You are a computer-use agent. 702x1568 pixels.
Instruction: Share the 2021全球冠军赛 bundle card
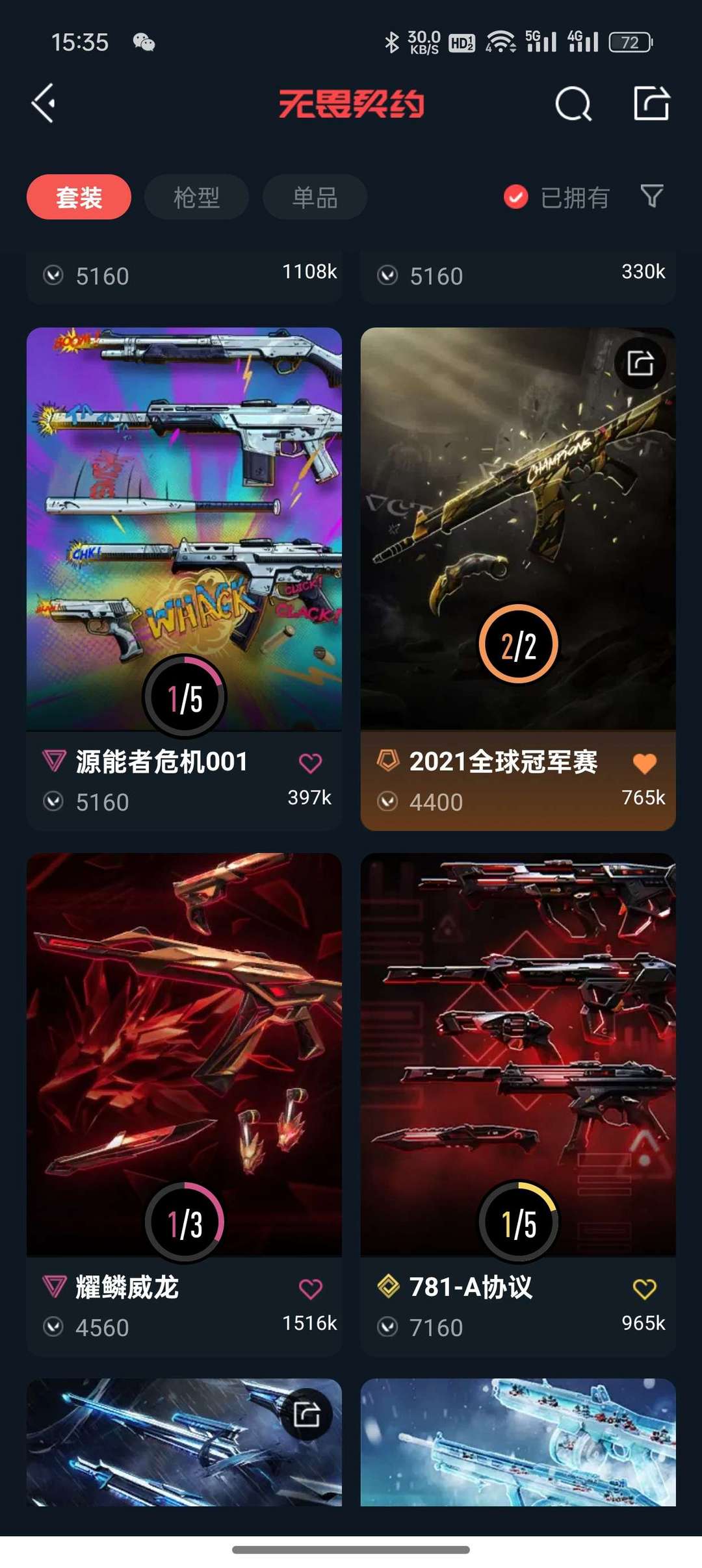tap(640, 363)
